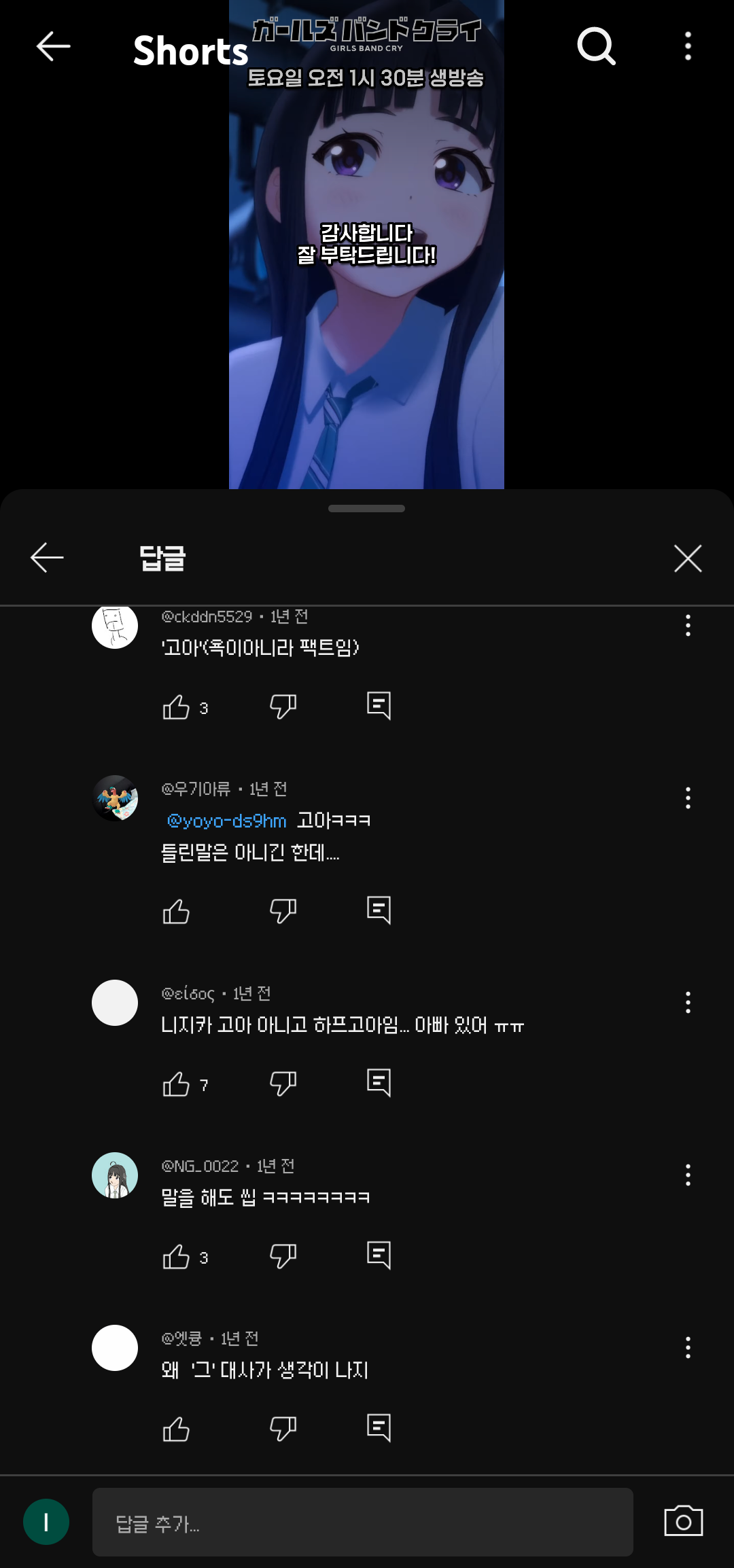Return from replies to the comments list
Screen dimensions: 734x1568
tap(47, 558)
